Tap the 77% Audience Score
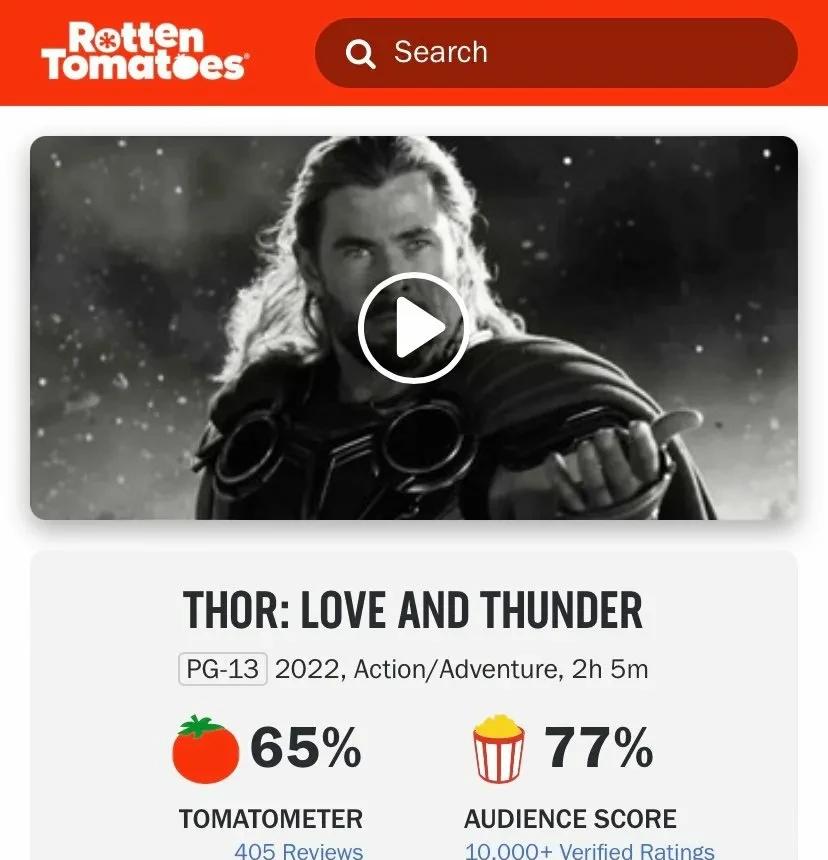The height and width of the screenshot is (860, 828). pos(598,748)
